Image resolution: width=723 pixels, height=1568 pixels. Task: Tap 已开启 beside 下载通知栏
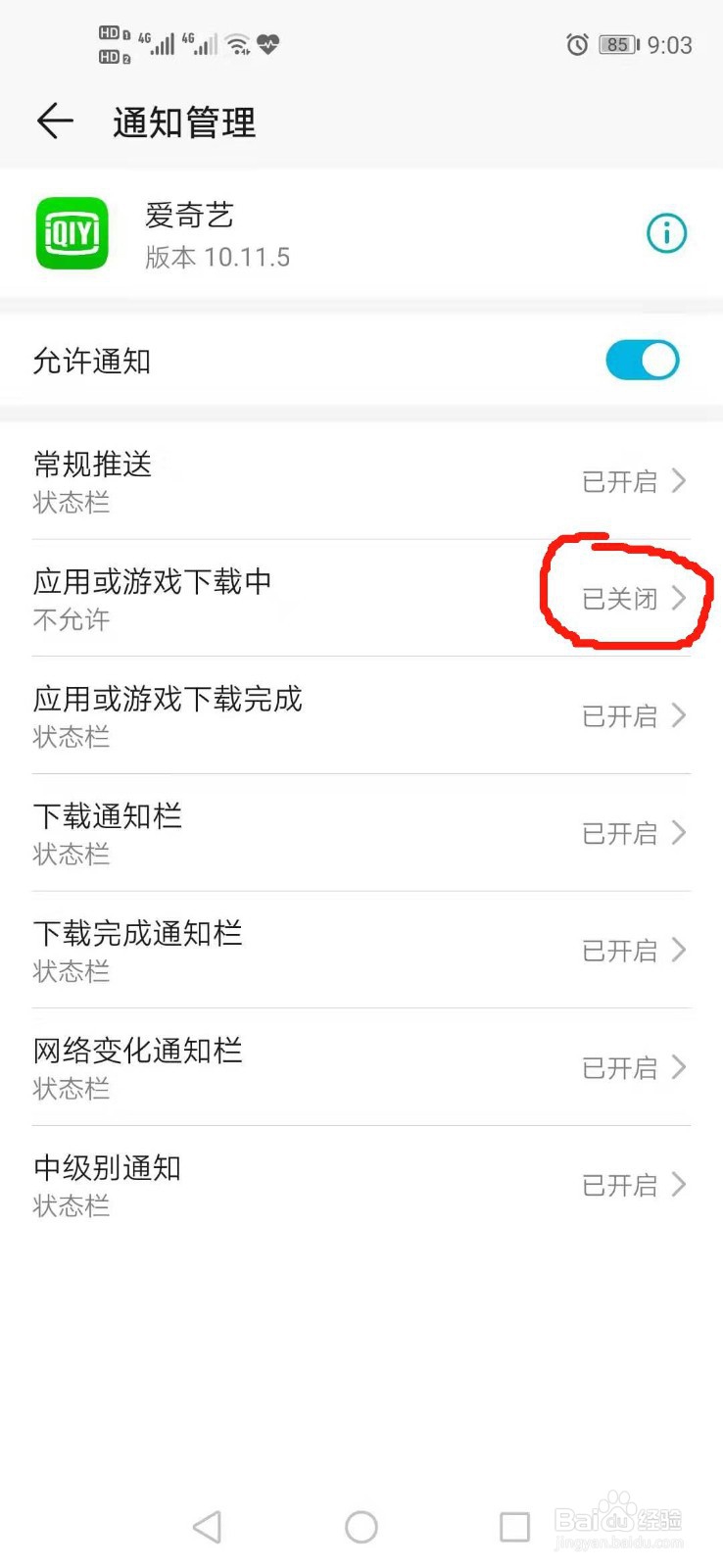[x=617, y=833]
